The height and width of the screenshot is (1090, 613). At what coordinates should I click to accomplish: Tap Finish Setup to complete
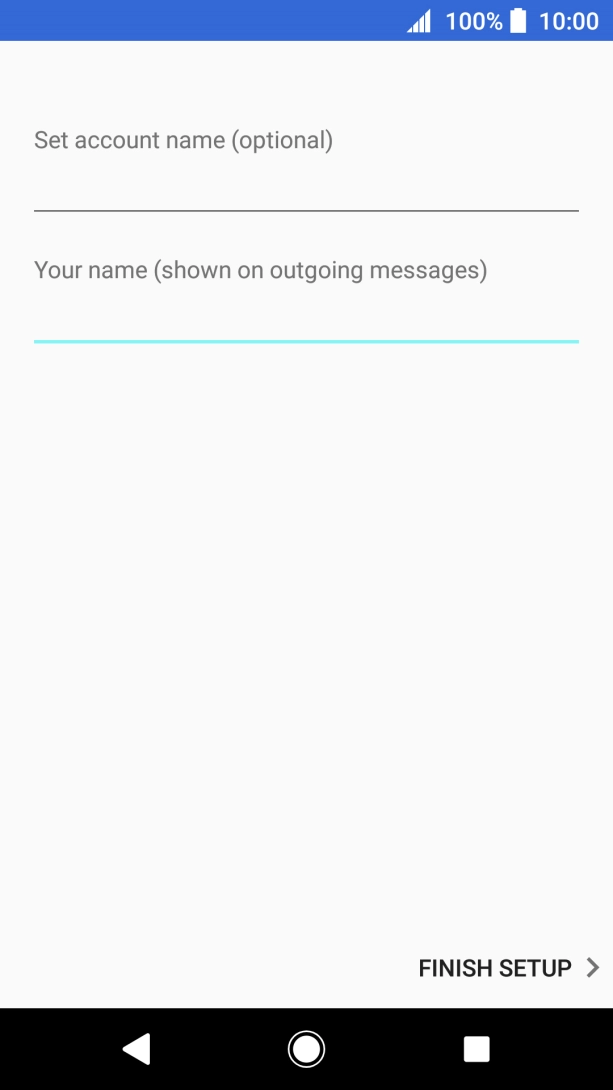tap(508, 968)
